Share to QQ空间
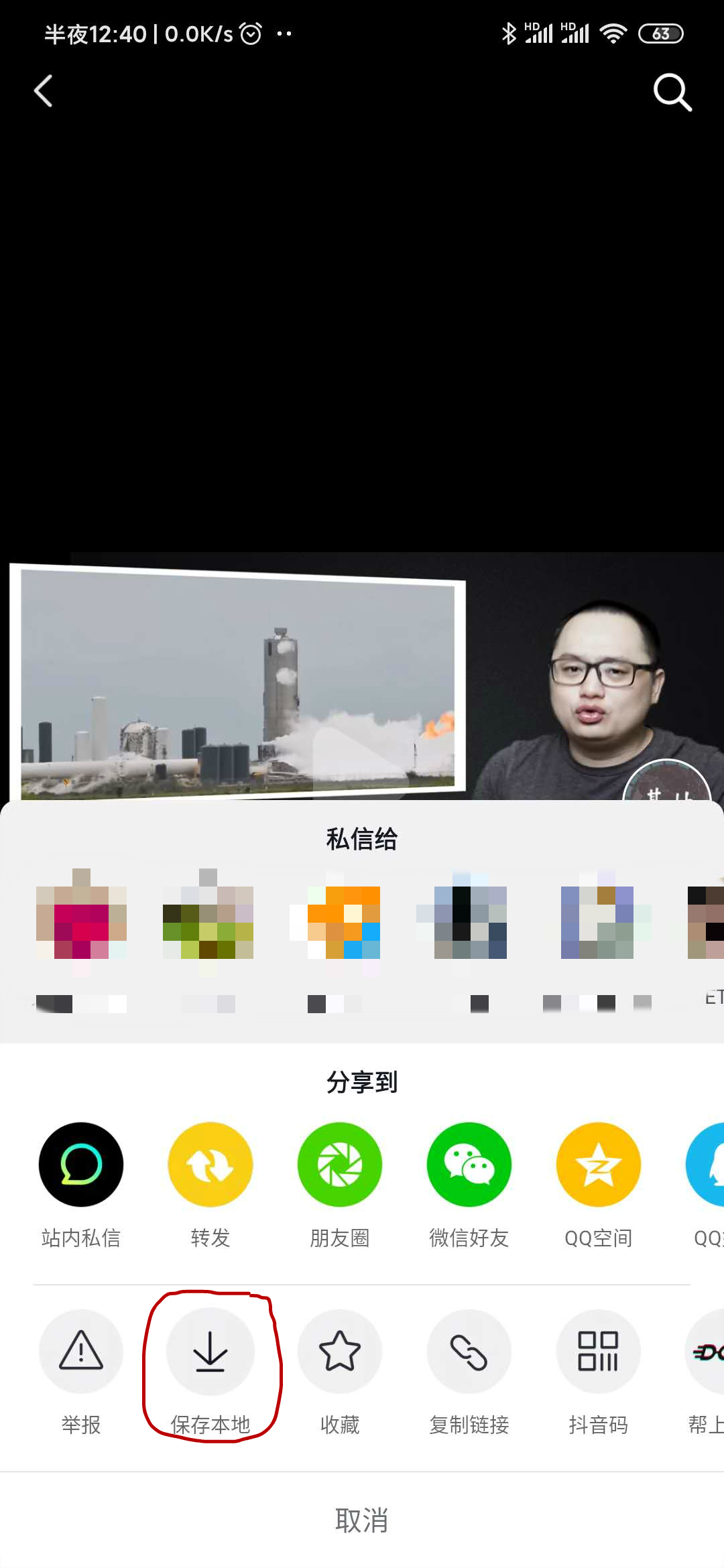 pyautogui.click(x=599, y=1165)
